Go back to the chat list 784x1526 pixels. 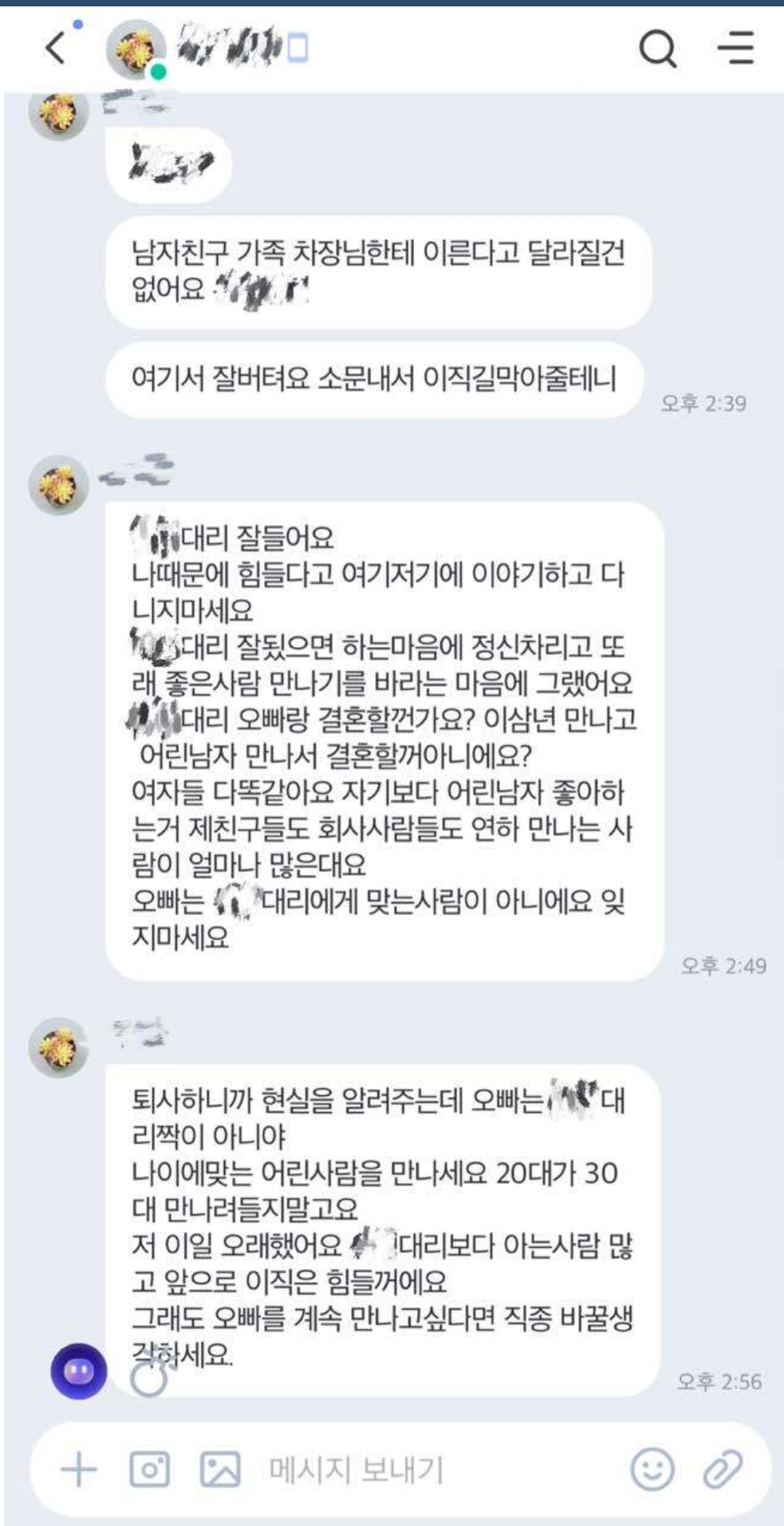click(55, 48)
